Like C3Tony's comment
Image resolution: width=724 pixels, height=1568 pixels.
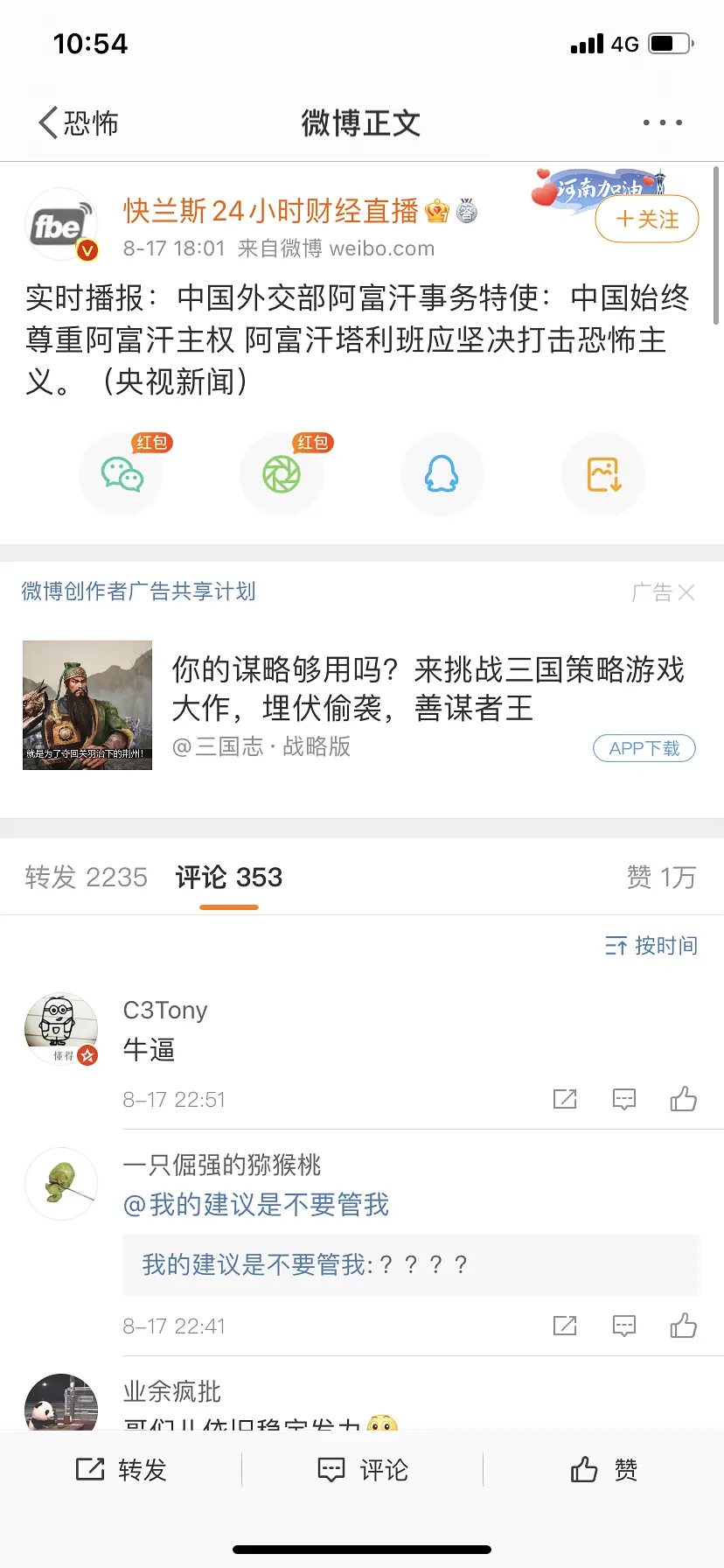(683, 1099)
